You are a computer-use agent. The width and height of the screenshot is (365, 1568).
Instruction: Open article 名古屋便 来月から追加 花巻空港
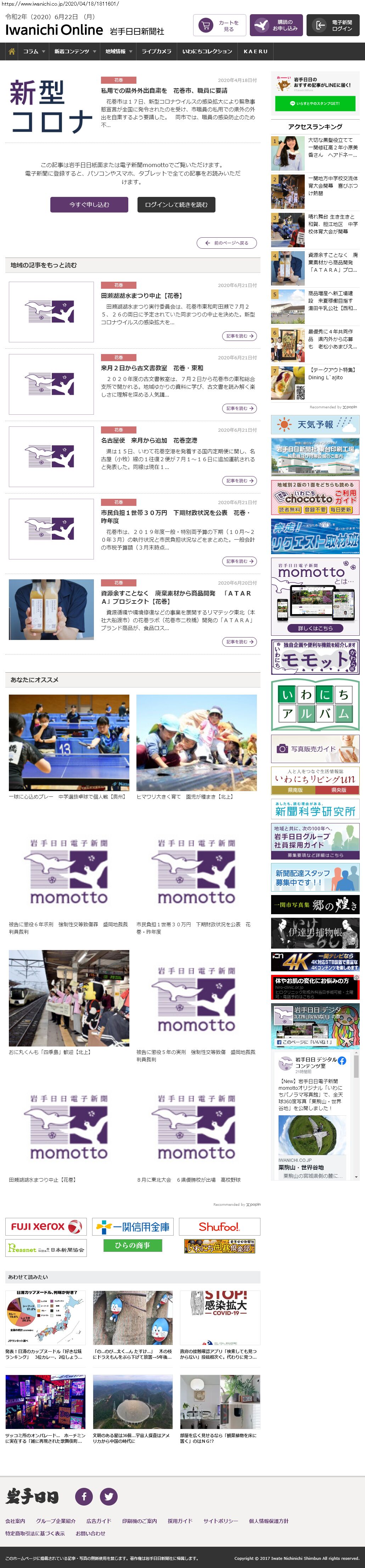[x=152, y=440]
